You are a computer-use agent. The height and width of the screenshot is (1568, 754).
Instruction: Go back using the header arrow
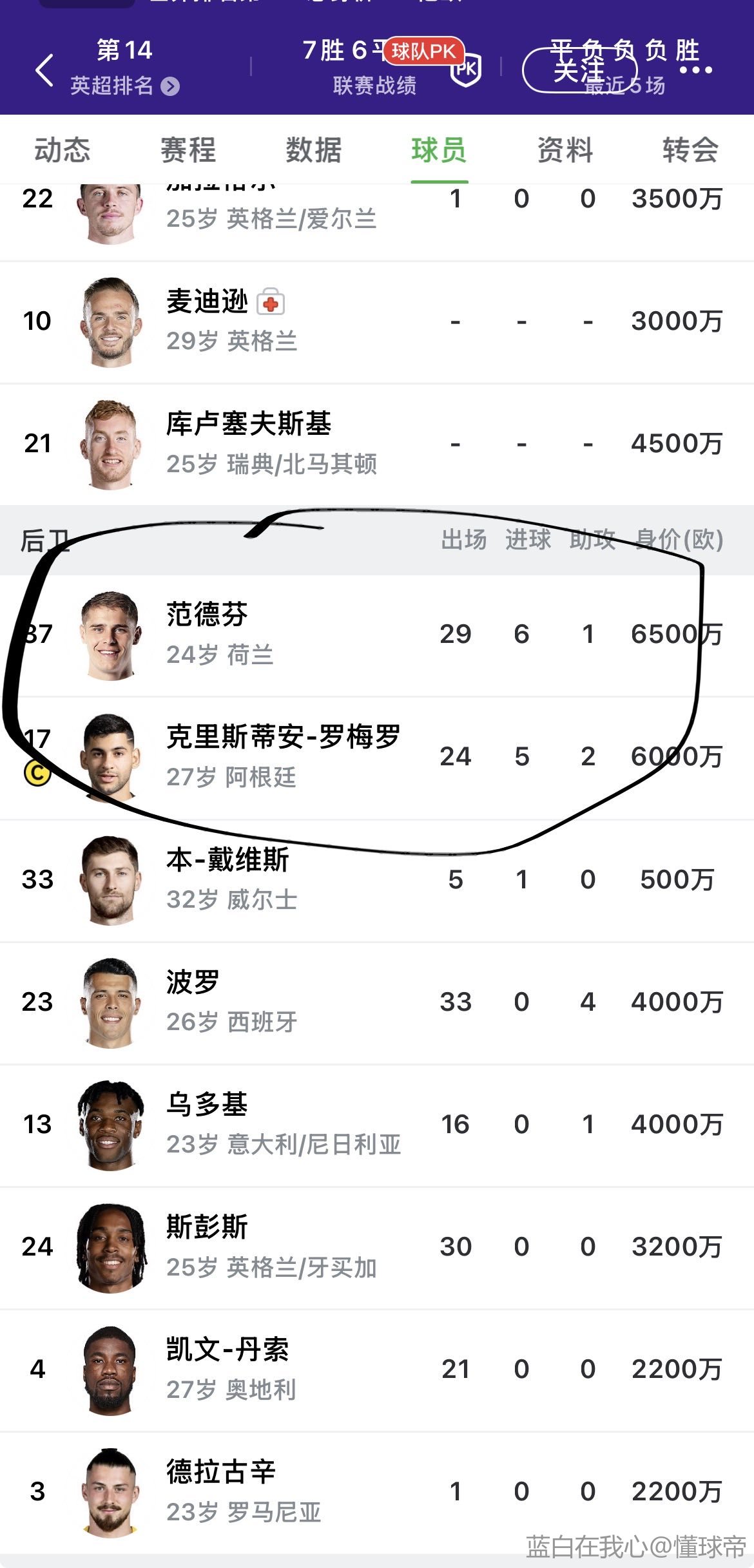[x=44, y=70]
